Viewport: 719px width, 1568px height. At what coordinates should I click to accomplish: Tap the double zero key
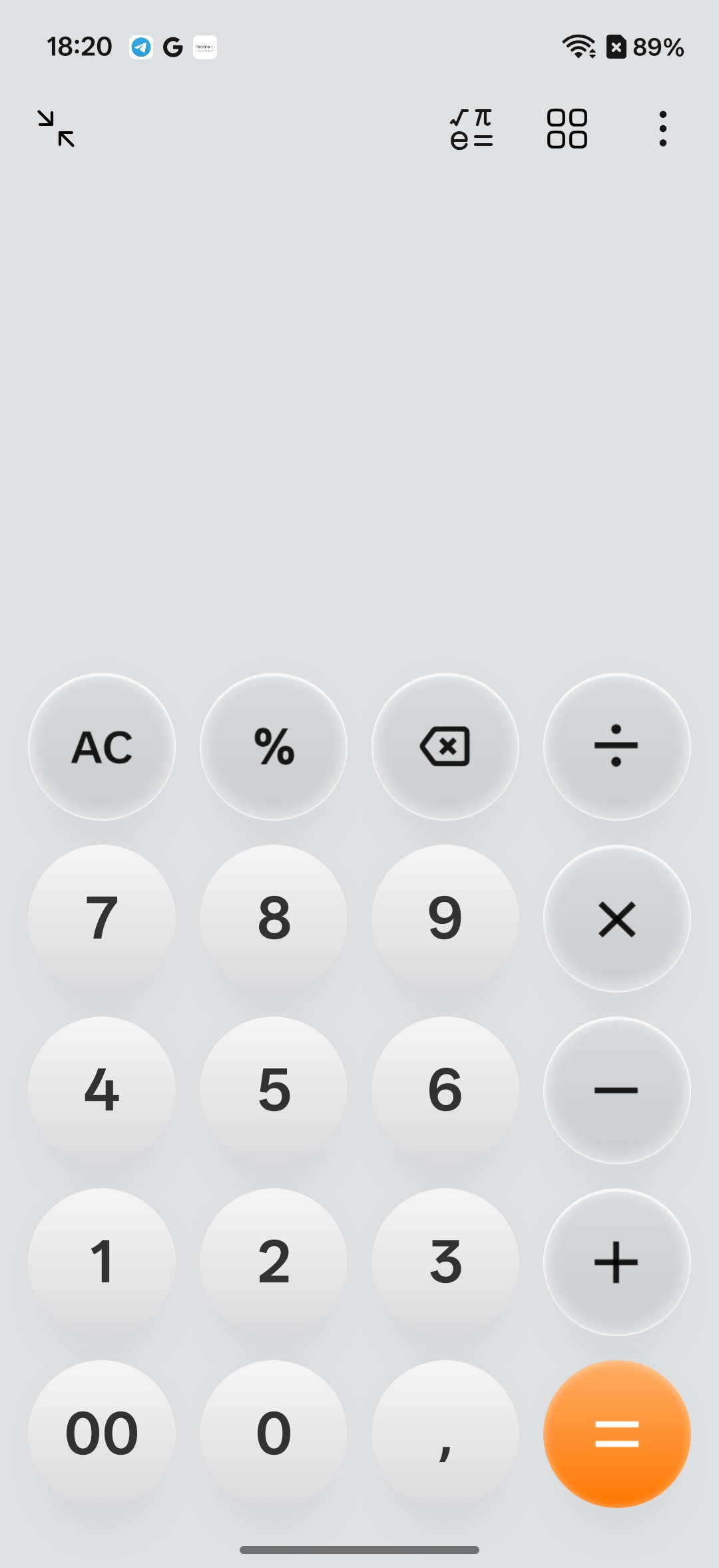point(102,1433)
